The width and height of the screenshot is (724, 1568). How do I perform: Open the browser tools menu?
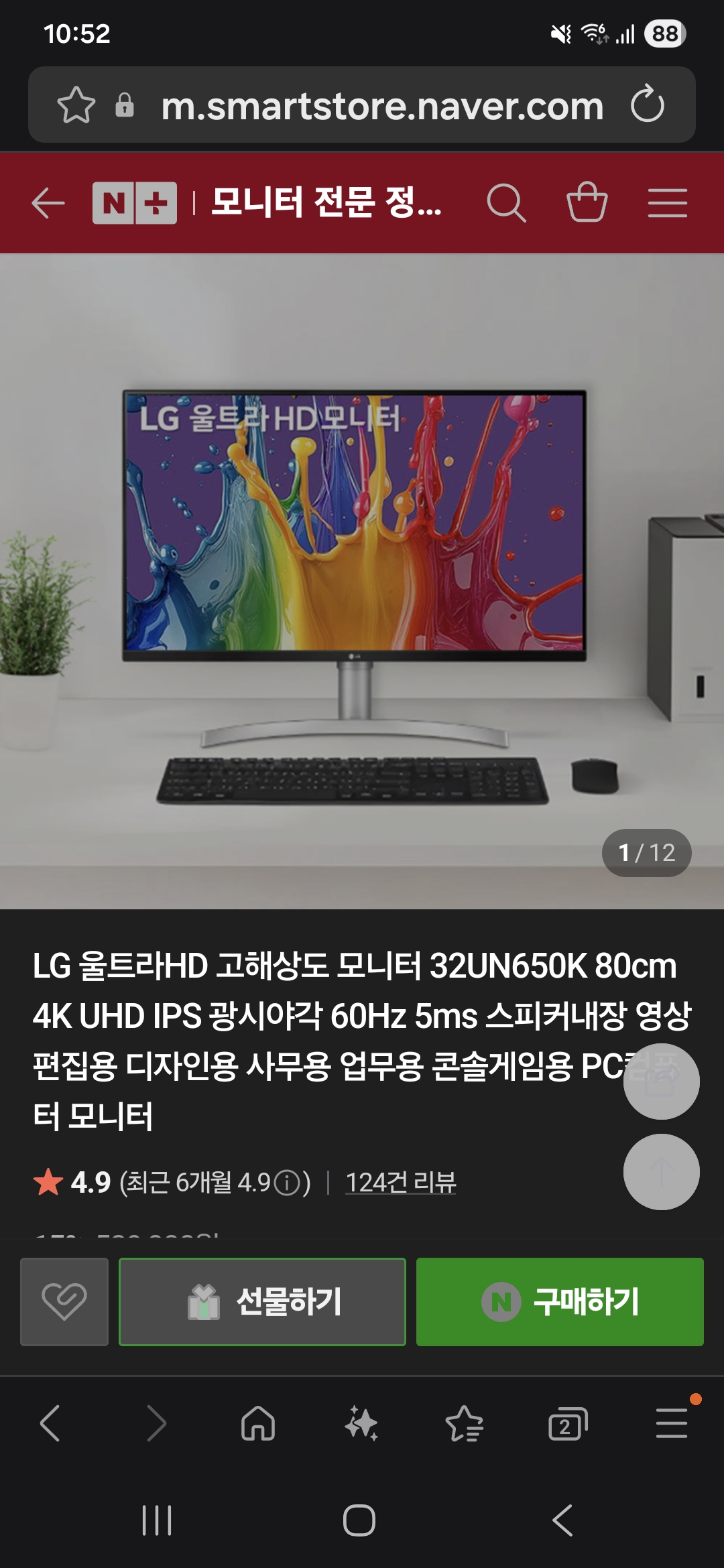[x=671, y=1423]
